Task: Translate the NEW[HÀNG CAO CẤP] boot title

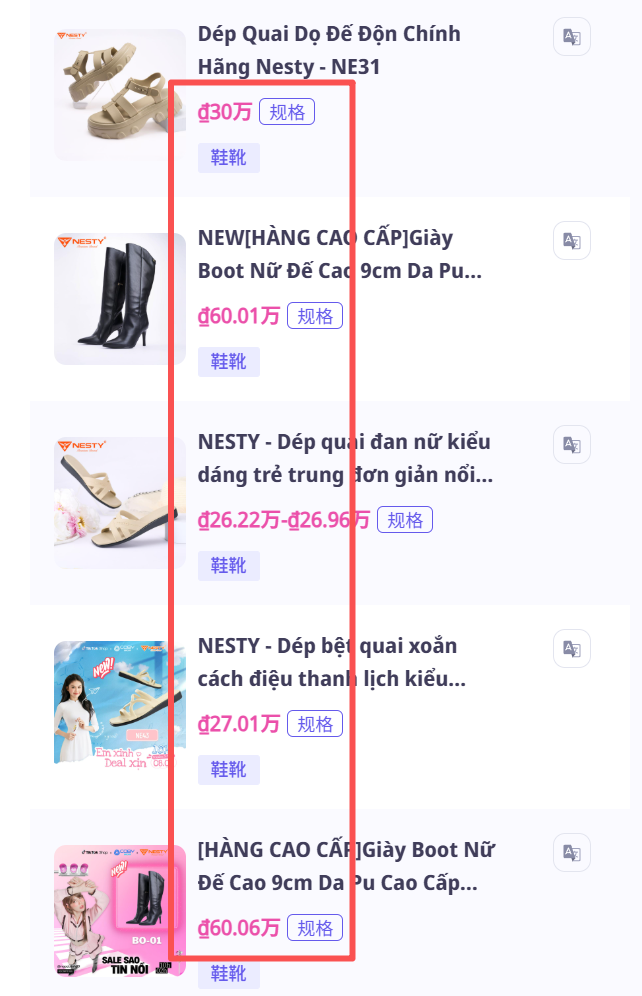Action: [x=571, y=241]
